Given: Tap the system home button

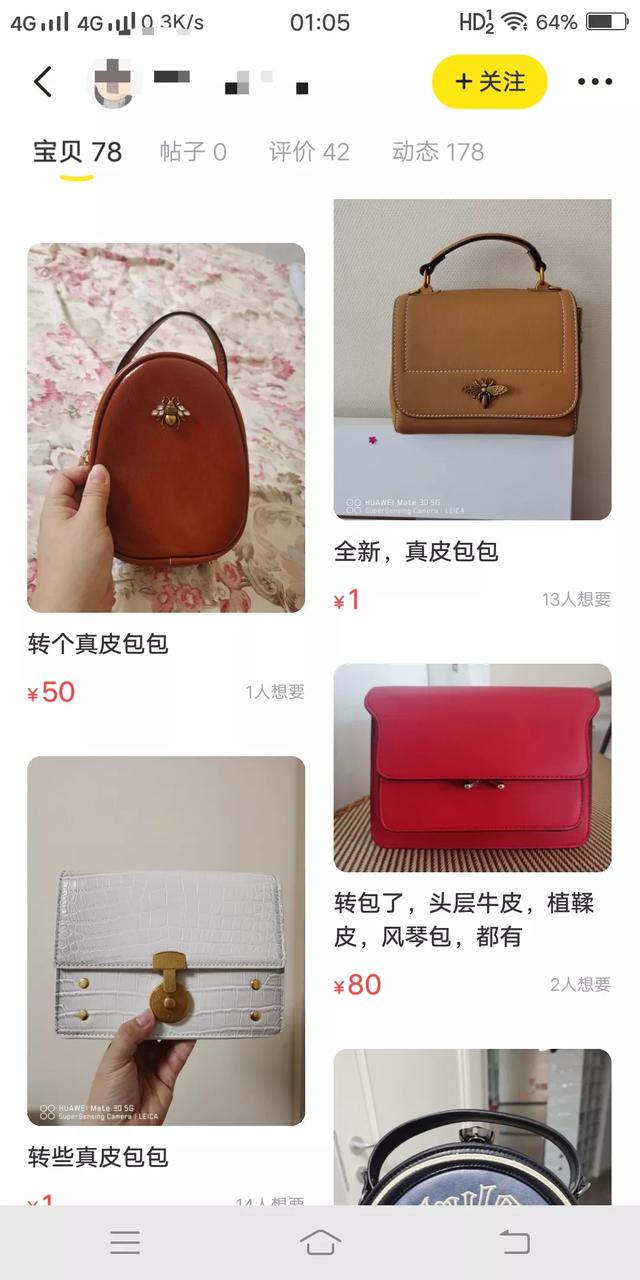Looking at the screenshot, I should (320, 1242).
